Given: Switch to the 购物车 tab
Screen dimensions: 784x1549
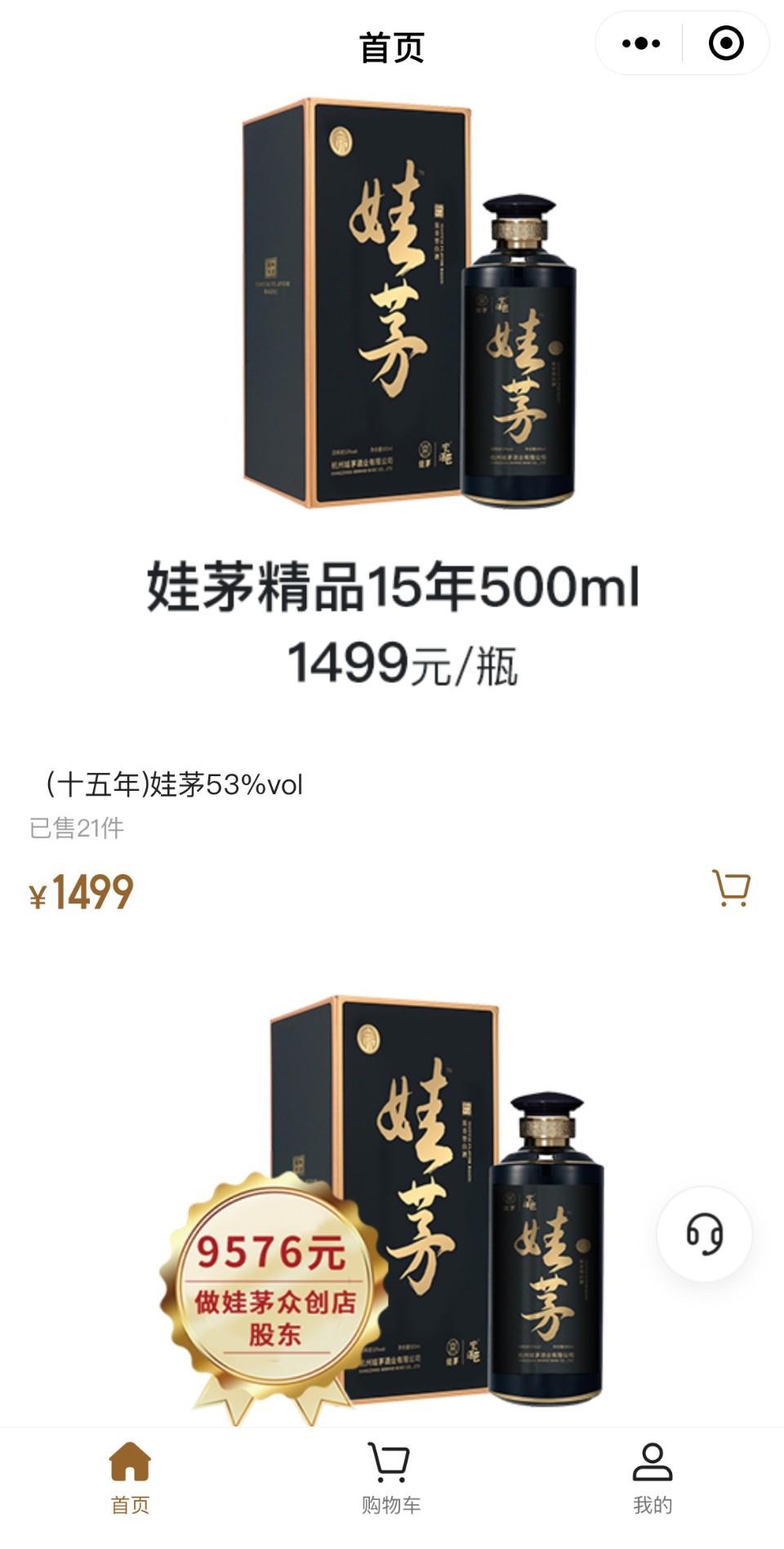Looking at the screenshot, I should click(390, 1479).
